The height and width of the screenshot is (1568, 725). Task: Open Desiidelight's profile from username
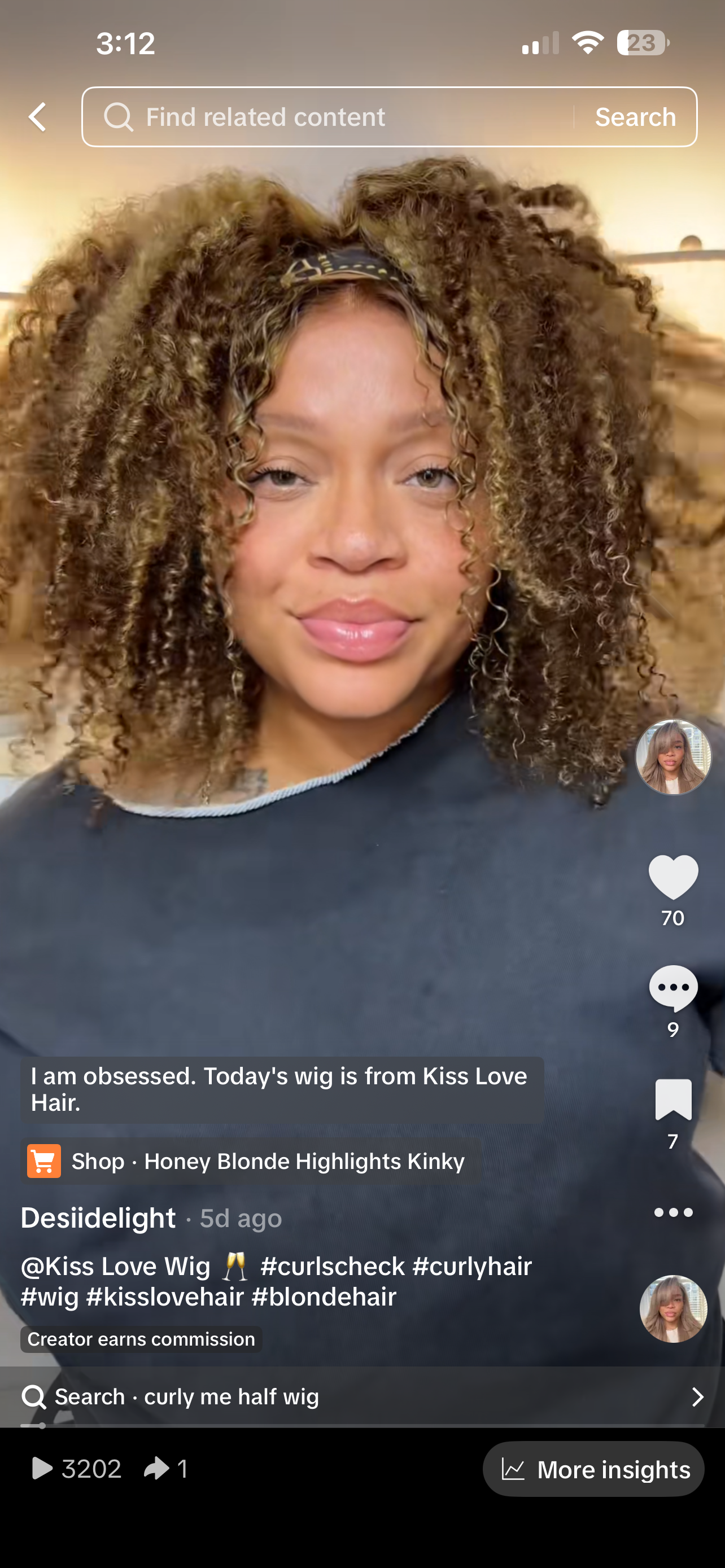99,1218
